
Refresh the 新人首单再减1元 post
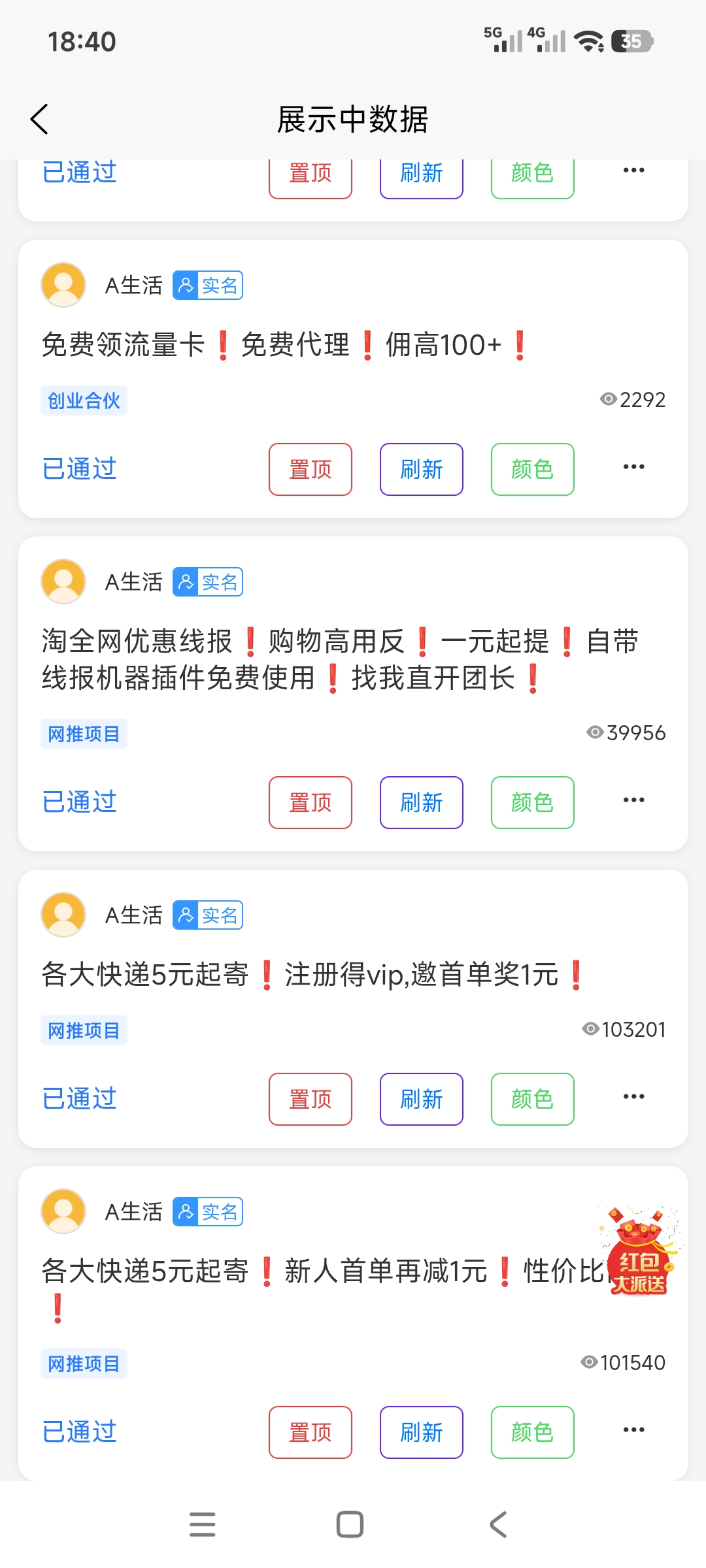point(421,1432)
